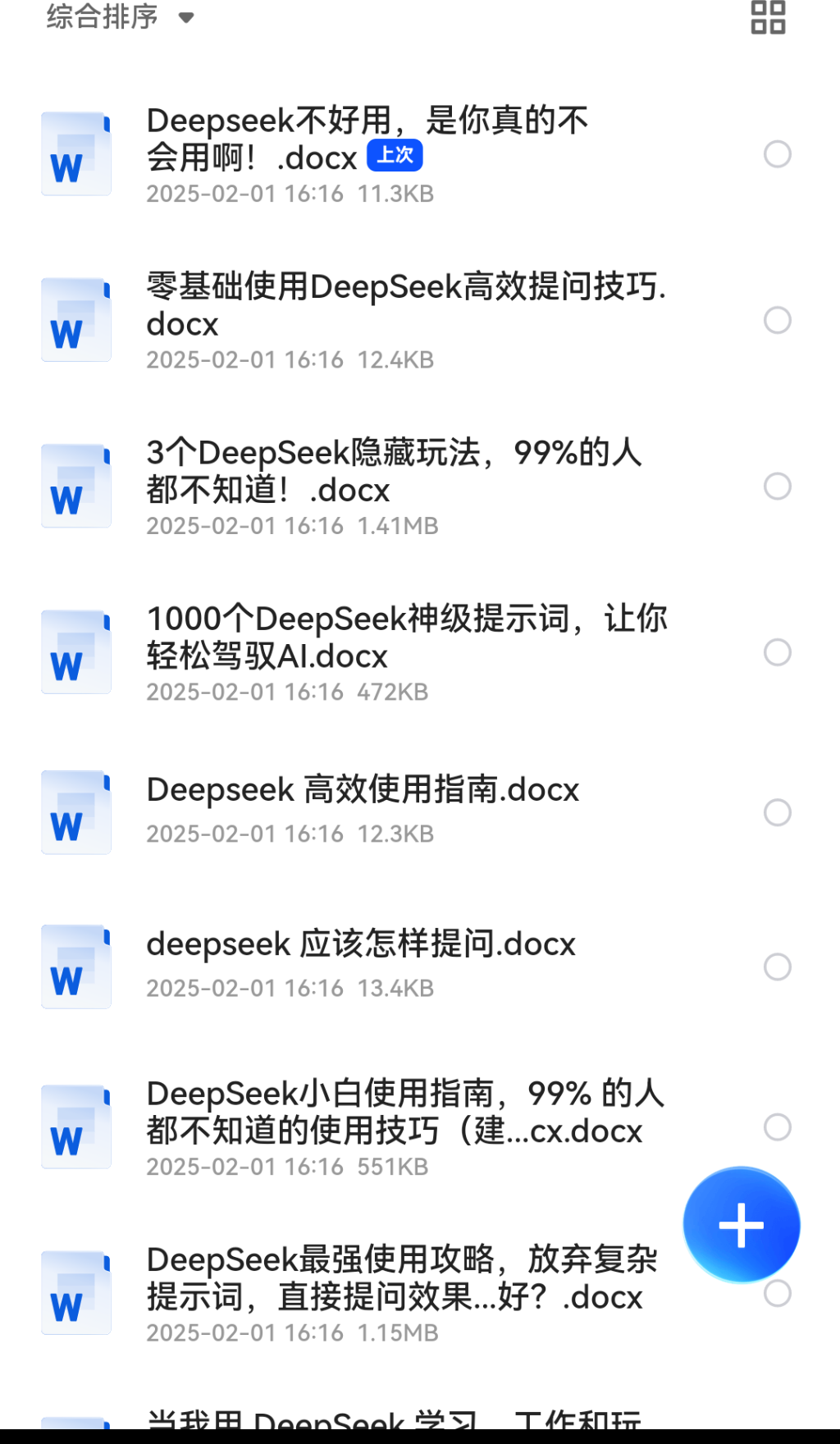Open the 综合排序 sort dropdown
Image resolution: width=840 pixels, height=1444 pixels.
tap(115, 17)
